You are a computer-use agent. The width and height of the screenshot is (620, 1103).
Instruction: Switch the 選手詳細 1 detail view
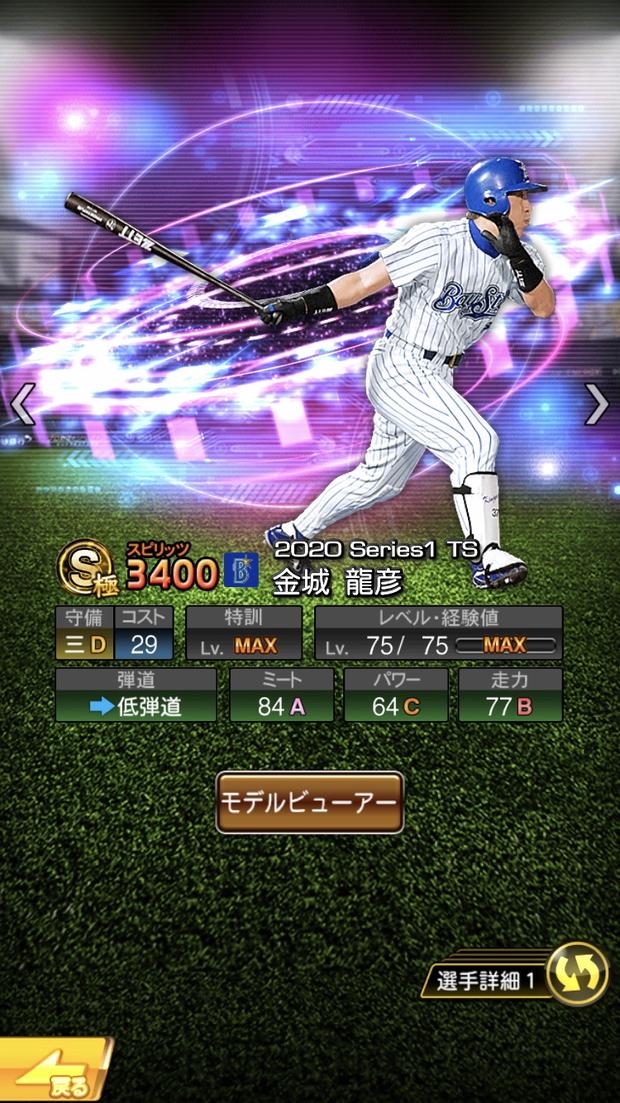tap(579, 972)
